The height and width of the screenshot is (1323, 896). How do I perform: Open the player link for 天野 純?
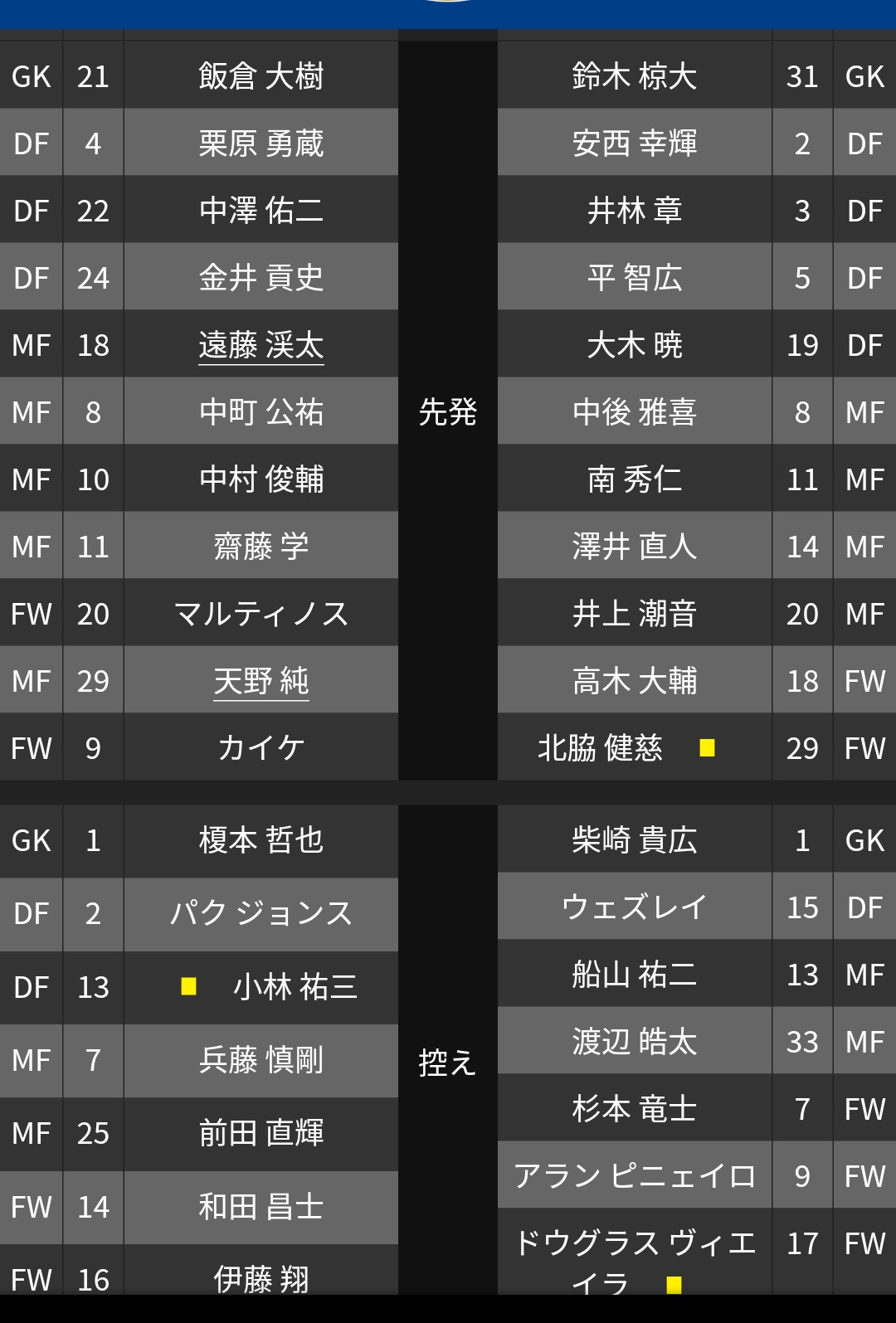pyautogui.click(x=261, y=681)
